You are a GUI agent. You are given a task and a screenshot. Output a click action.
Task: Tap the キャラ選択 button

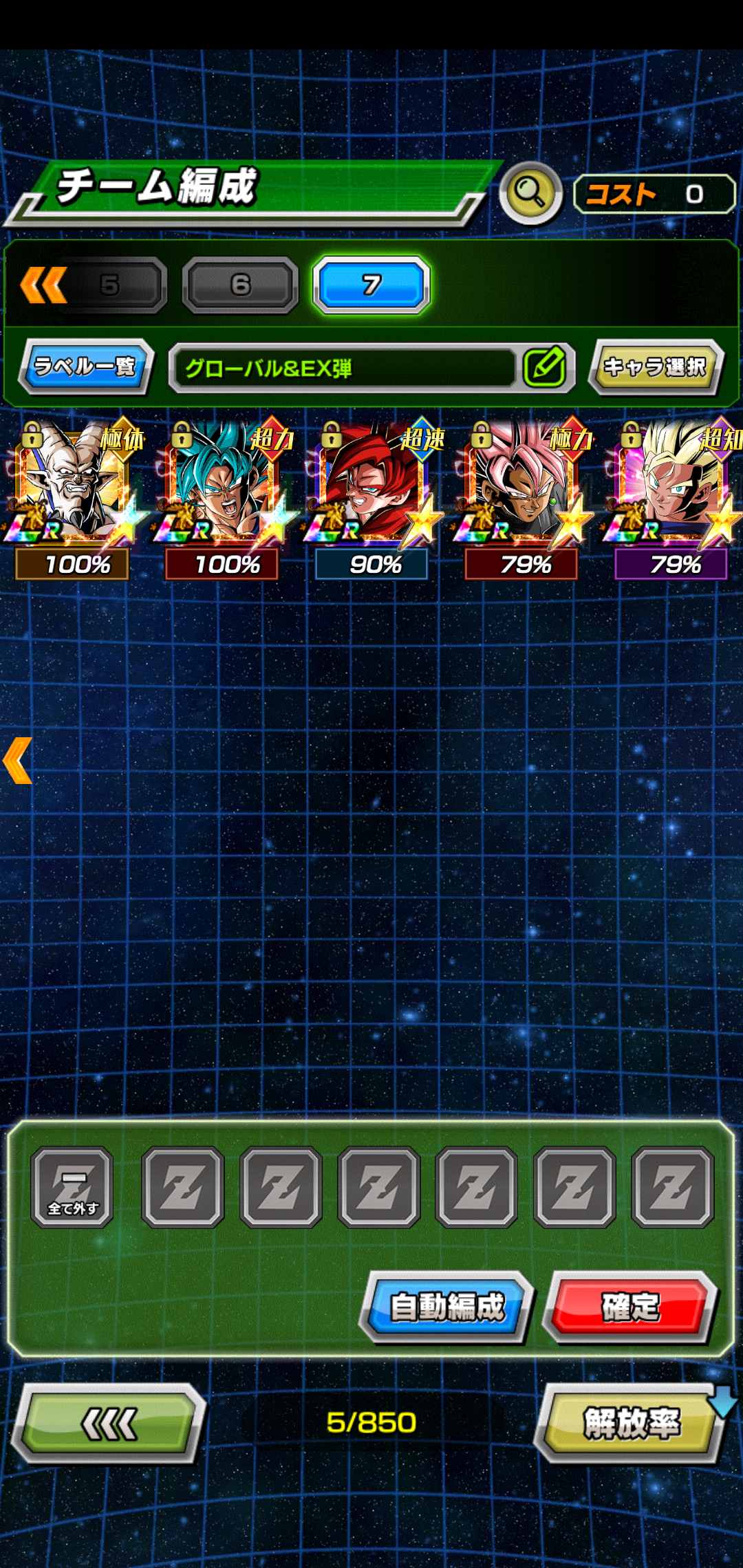(x=655, y=367)
